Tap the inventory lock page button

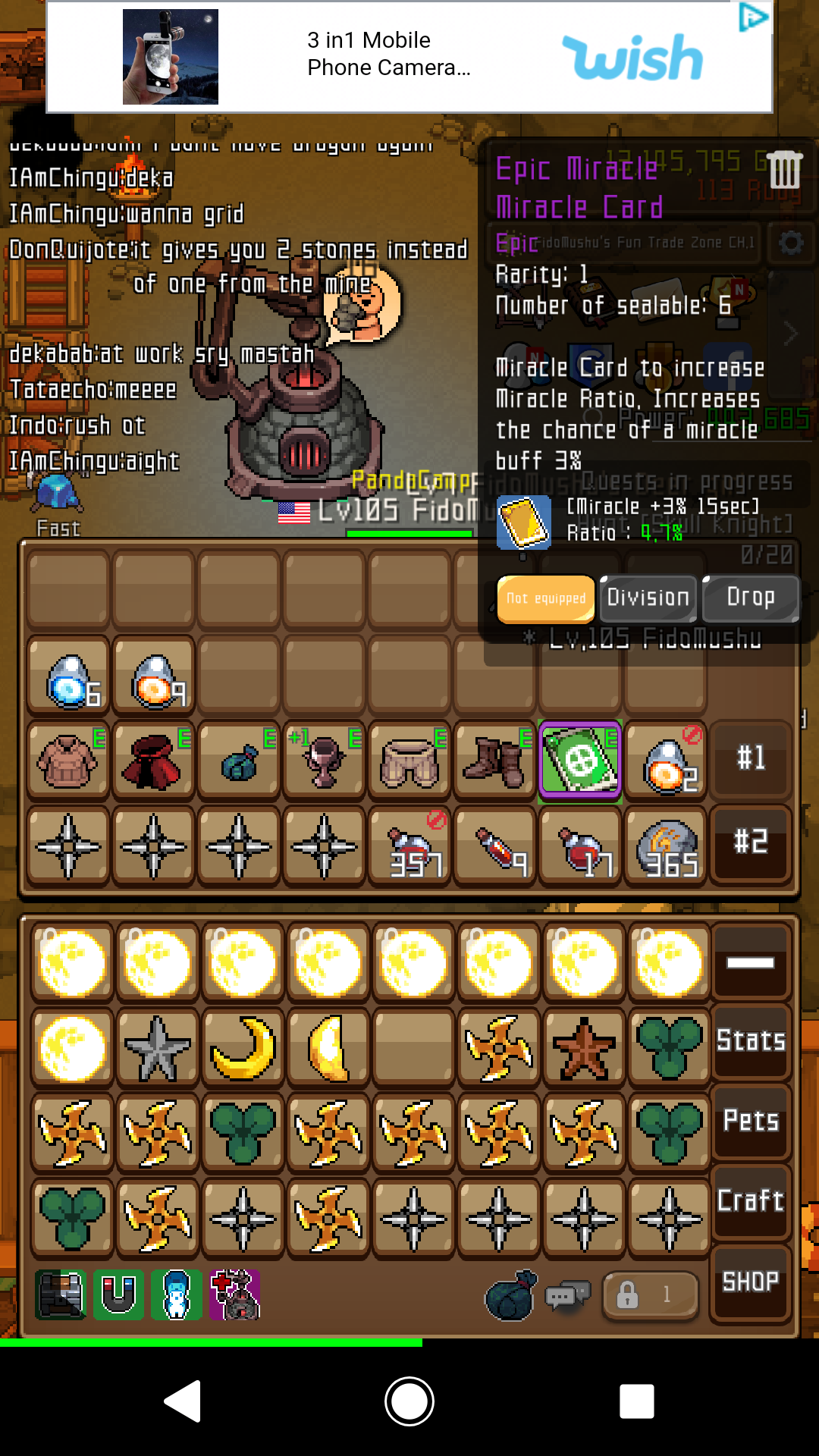[650, 1295]
